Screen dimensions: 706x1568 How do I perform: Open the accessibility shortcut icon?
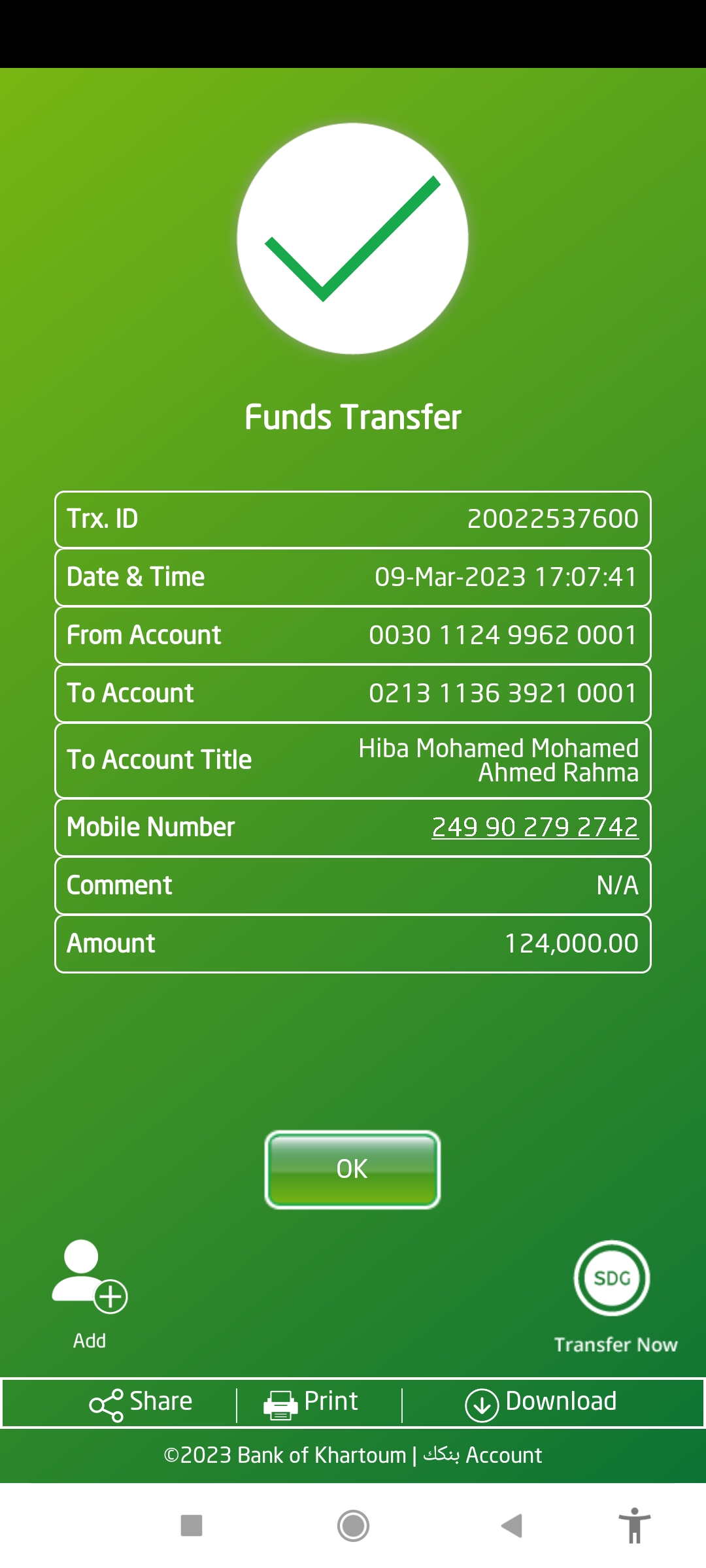634,1526
